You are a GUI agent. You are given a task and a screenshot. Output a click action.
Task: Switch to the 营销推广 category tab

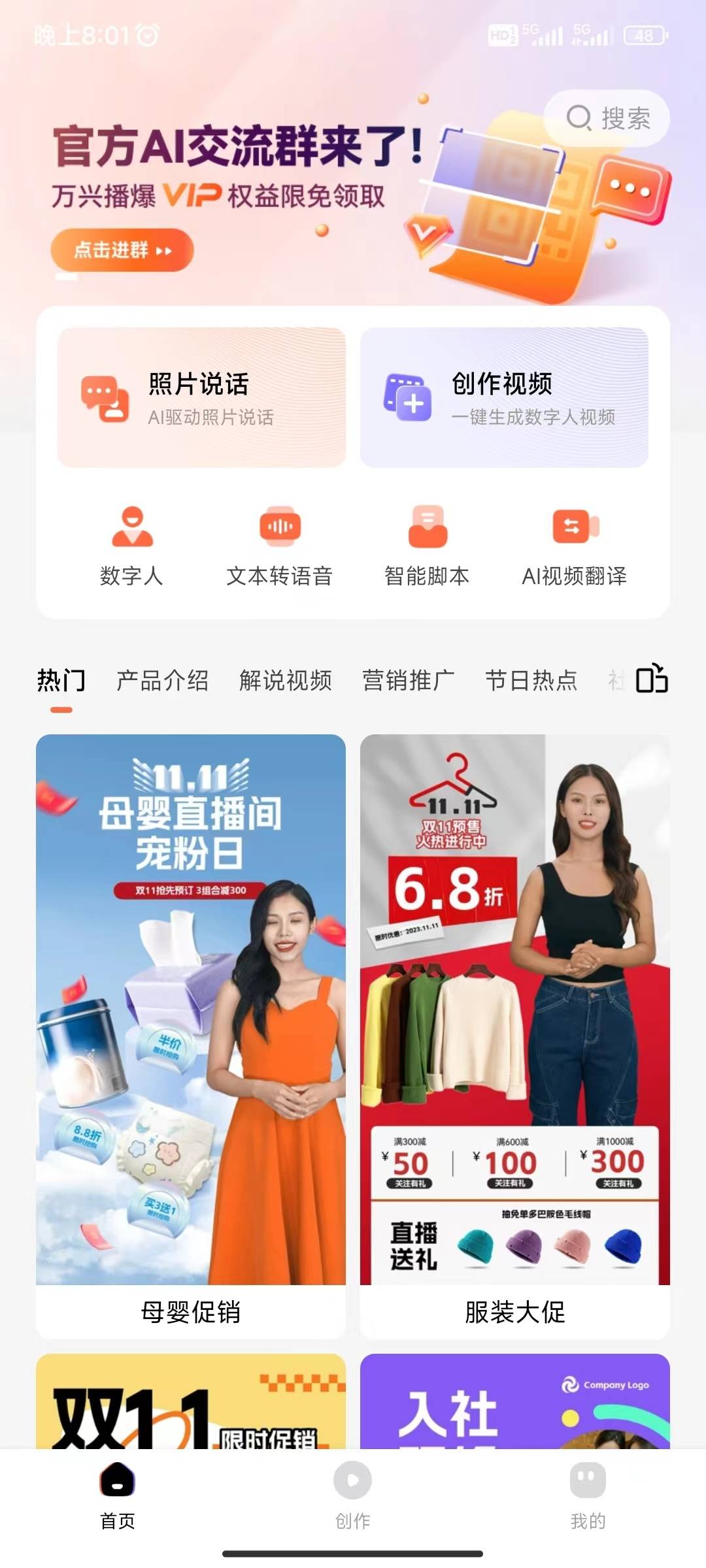point(409,679)
